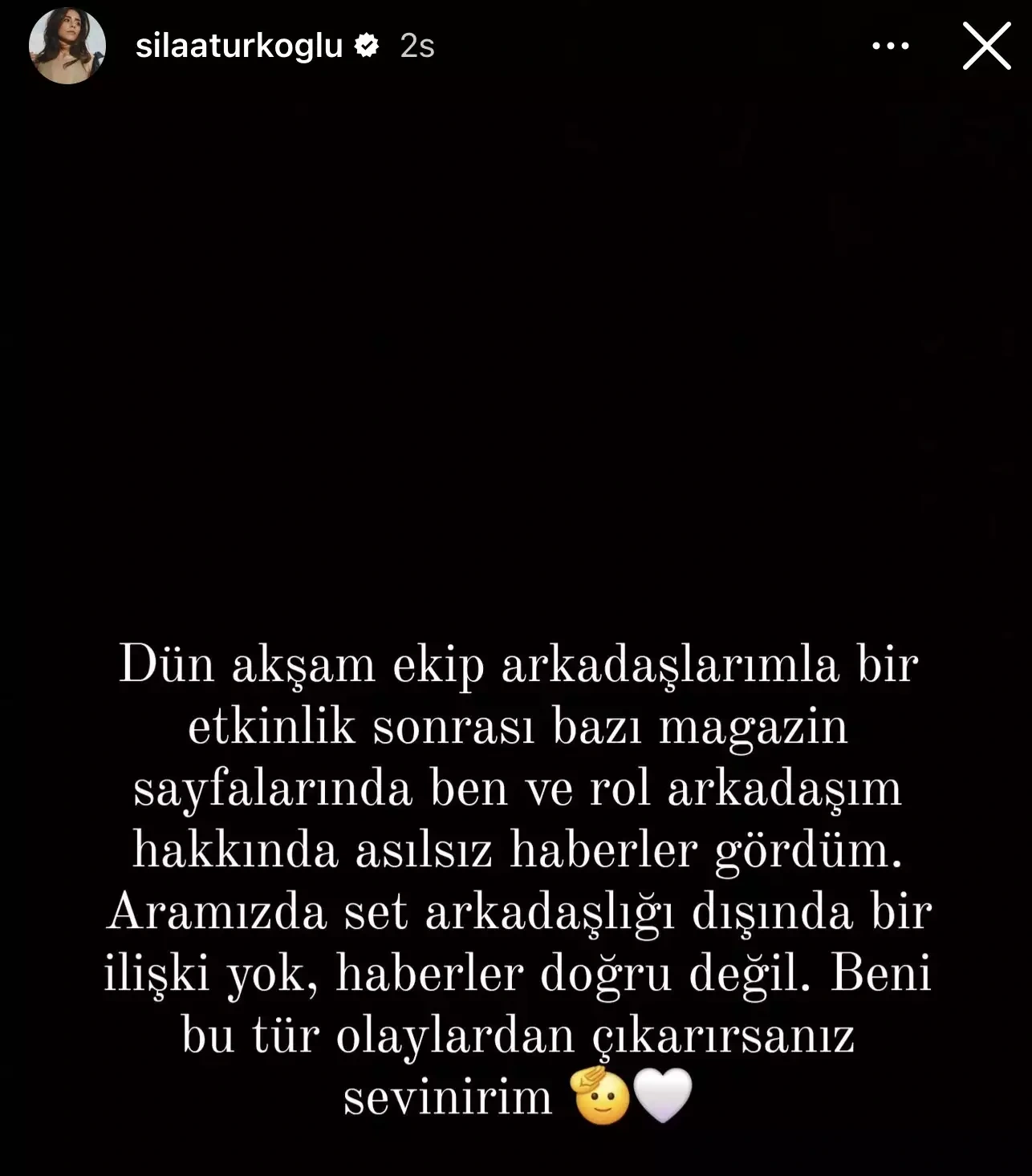
Task: Open the three-dot story options menu
Action: tap(891, 47)
